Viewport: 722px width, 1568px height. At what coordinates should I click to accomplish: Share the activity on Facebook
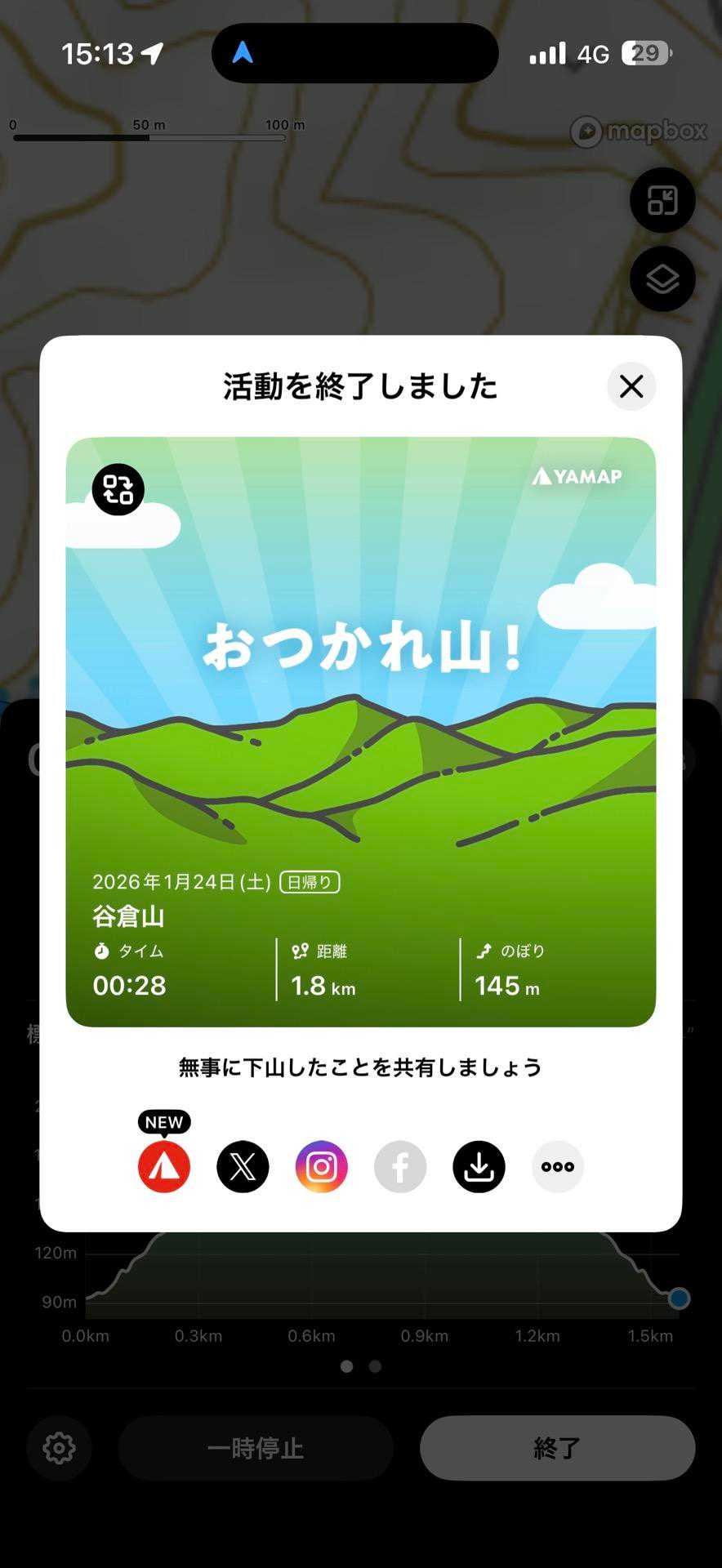(400, 1166)
